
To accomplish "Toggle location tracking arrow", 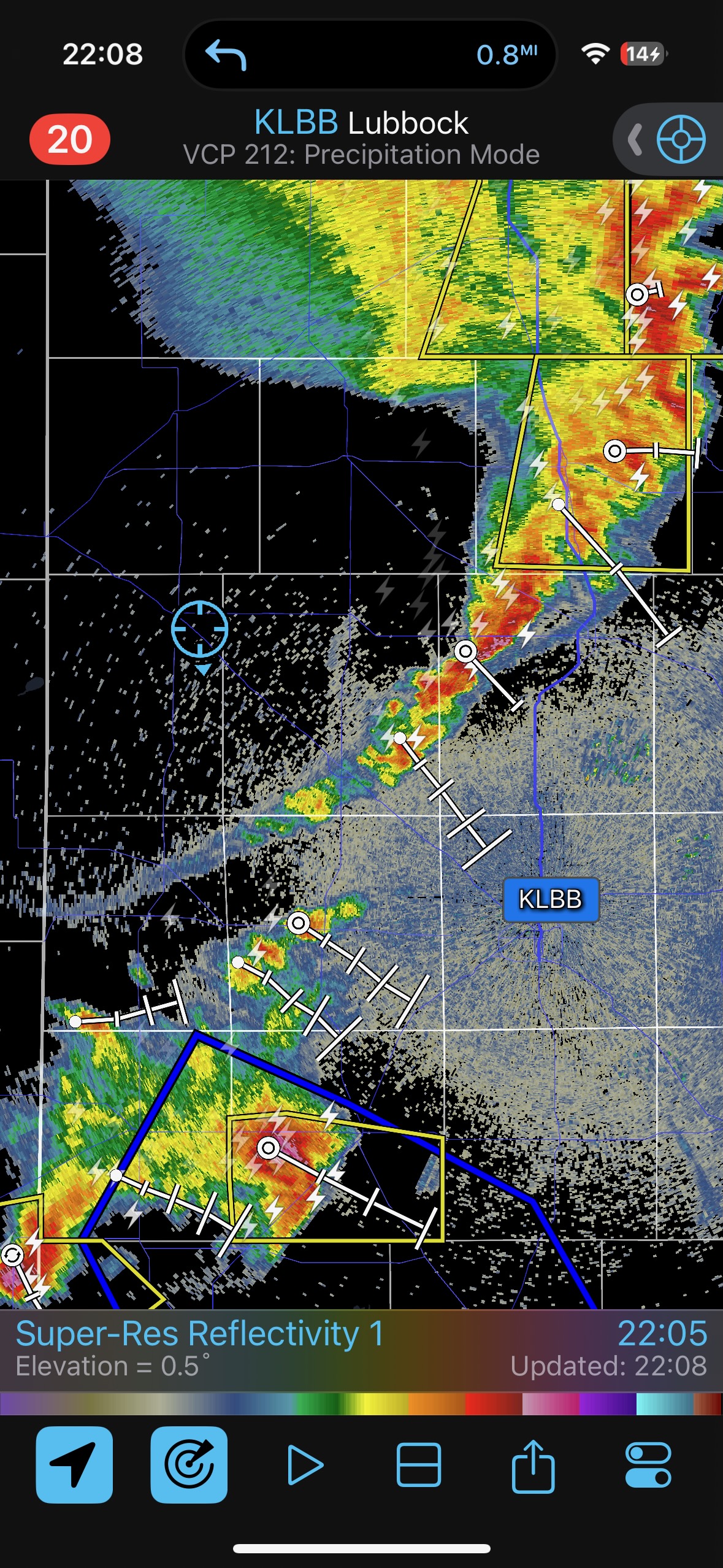I will pos(74,1465).
